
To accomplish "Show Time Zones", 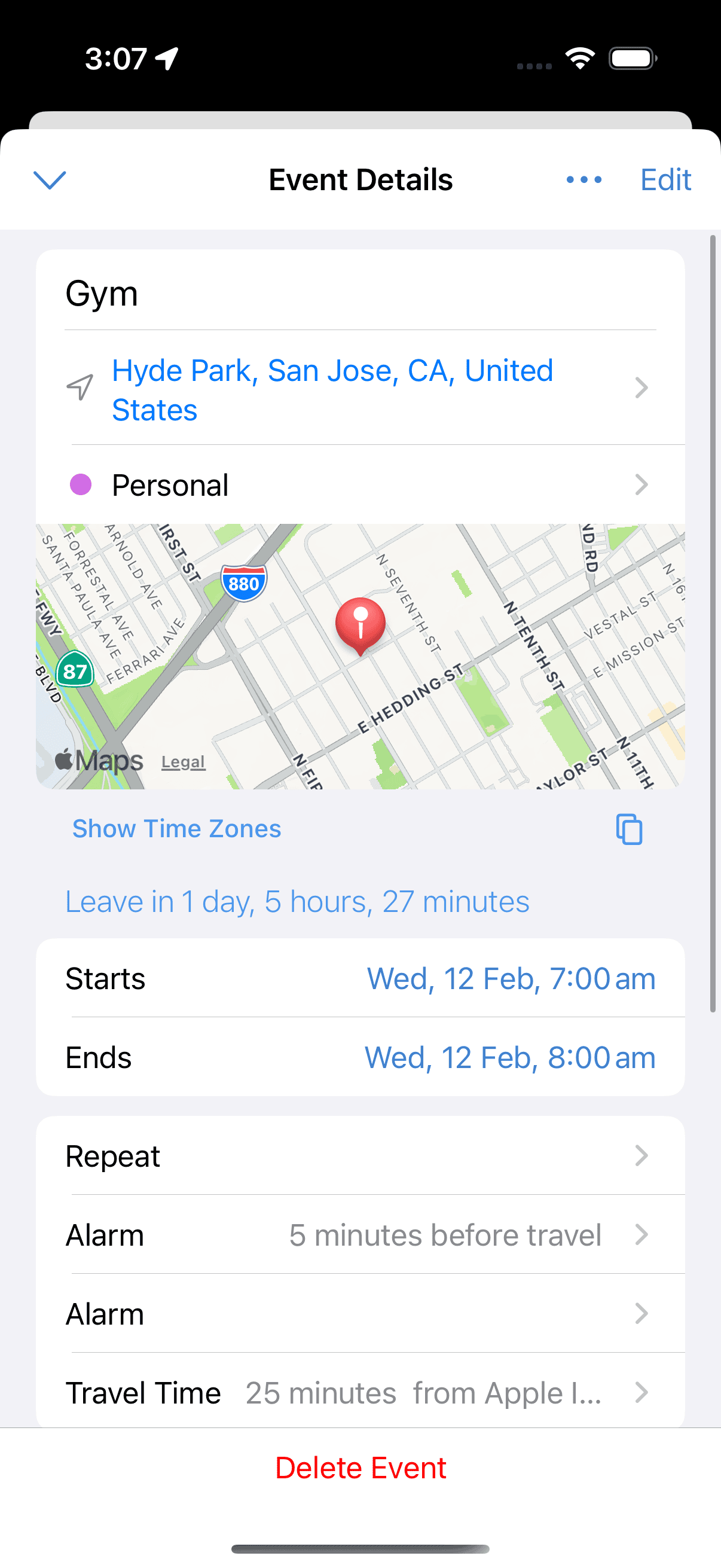I will [176, 828].
